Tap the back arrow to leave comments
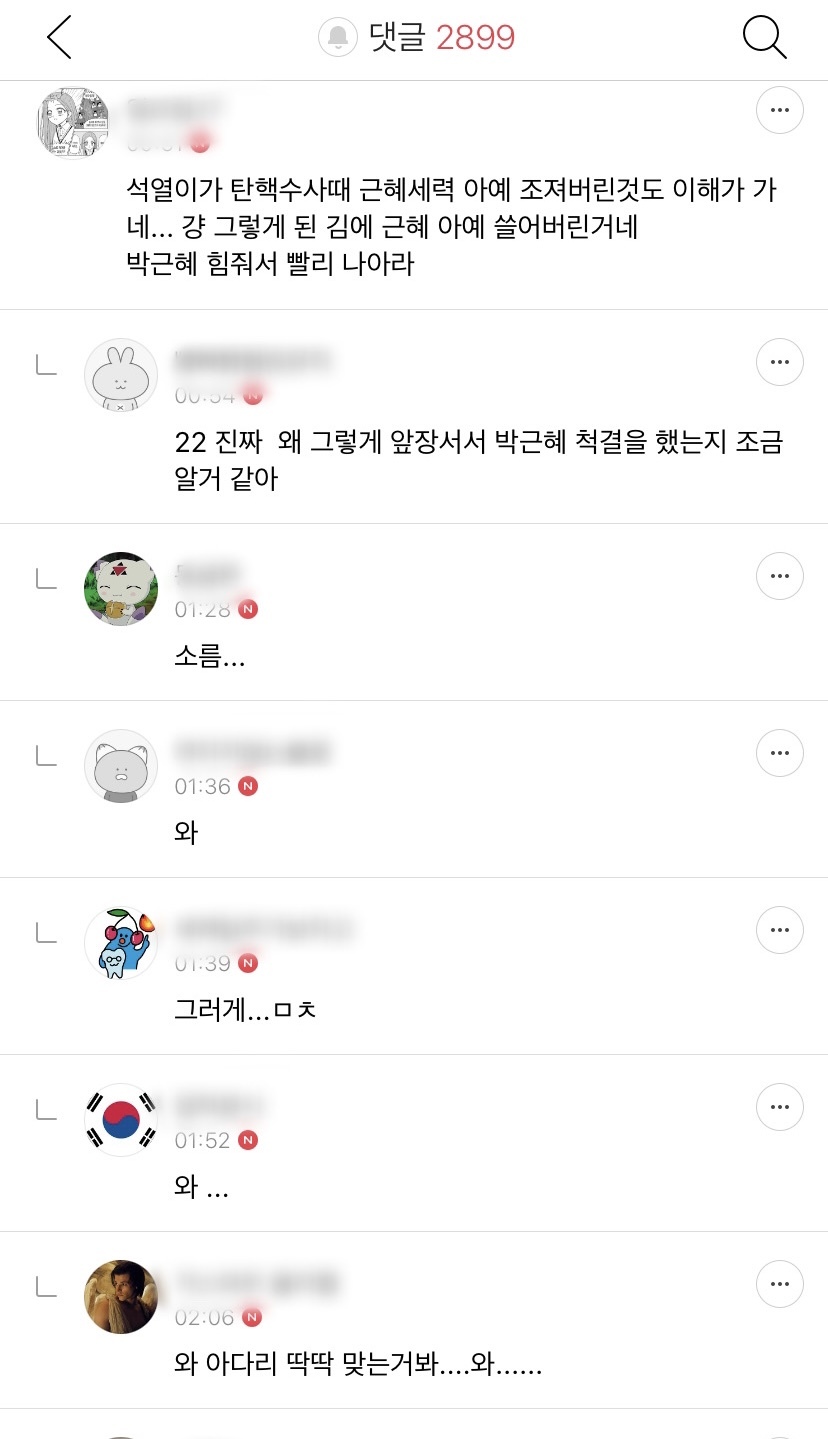 point(58,38)
